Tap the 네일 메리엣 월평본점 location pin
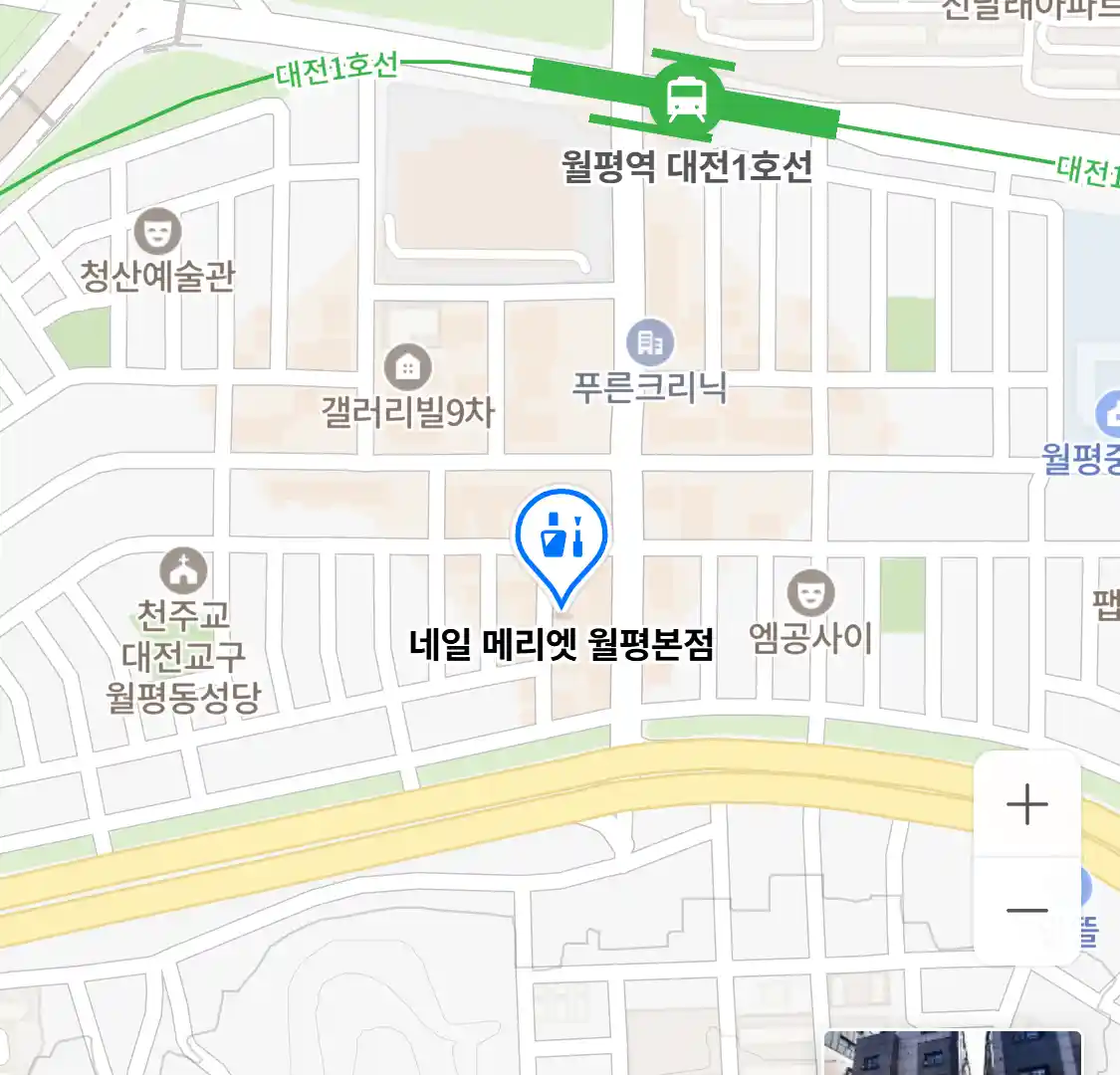Viewport: 1120px width, 1075px height. pyautogui.click(x=560, y=540)
